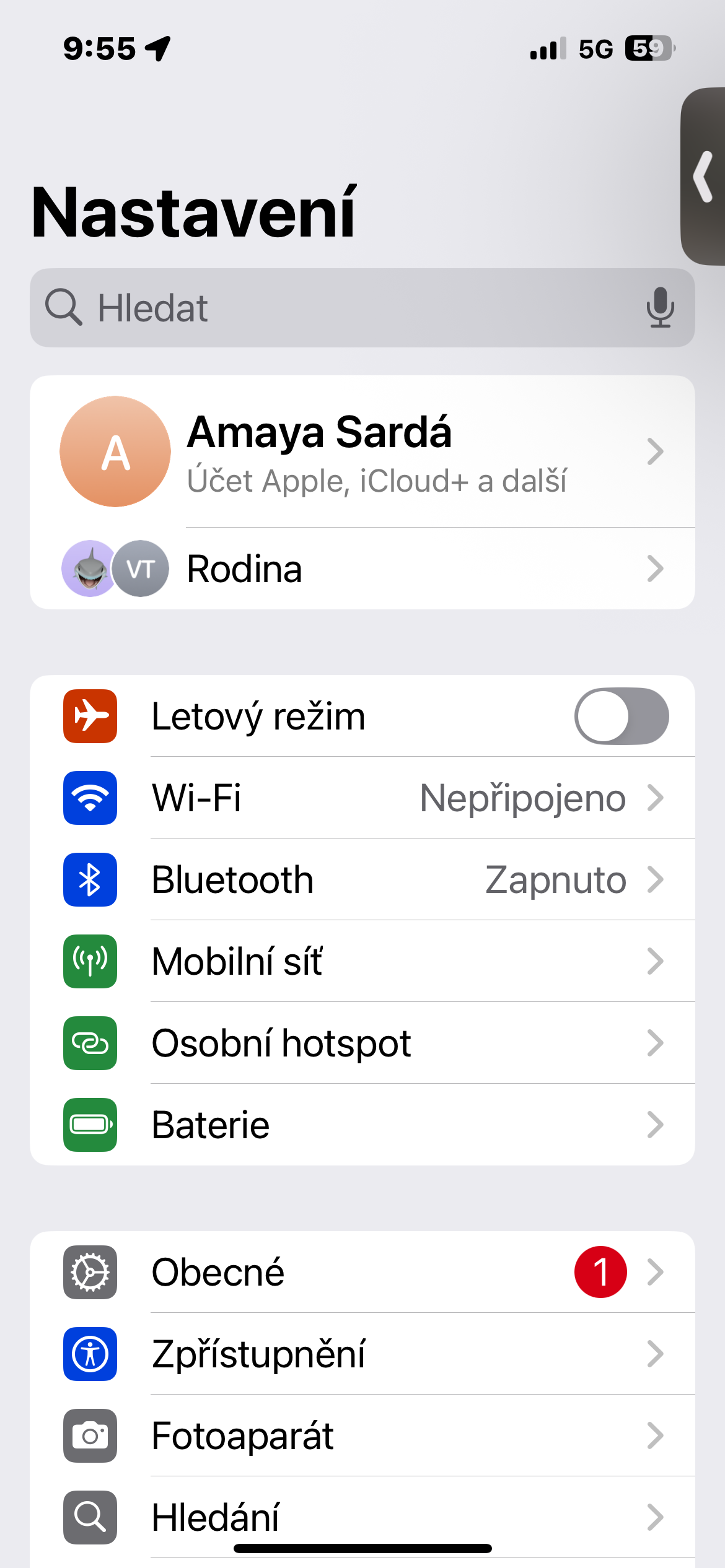Open Bluetooth settings
725x1568 pixels.
coord(362,879)
